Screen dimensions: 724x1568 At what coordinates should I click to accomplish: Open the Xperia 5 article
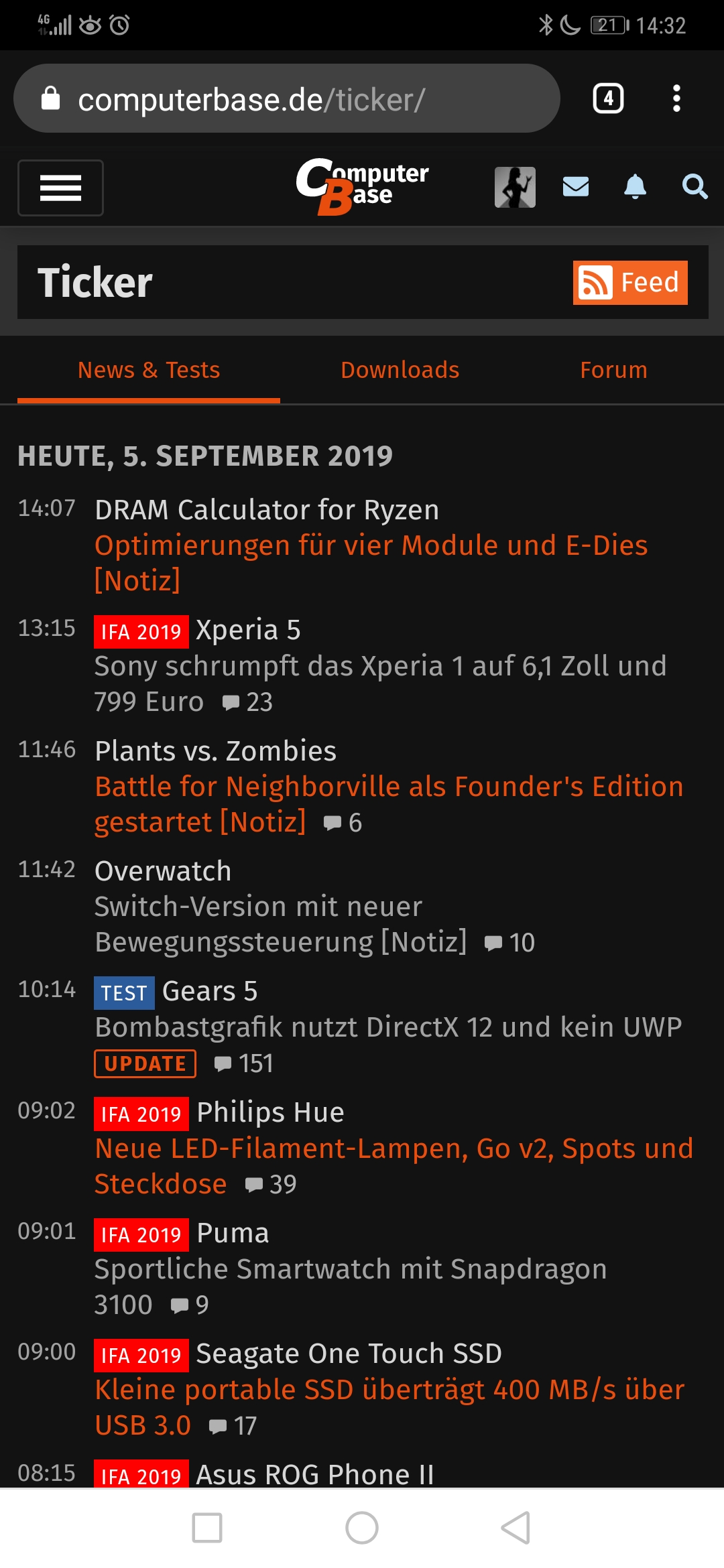(380, 665)
